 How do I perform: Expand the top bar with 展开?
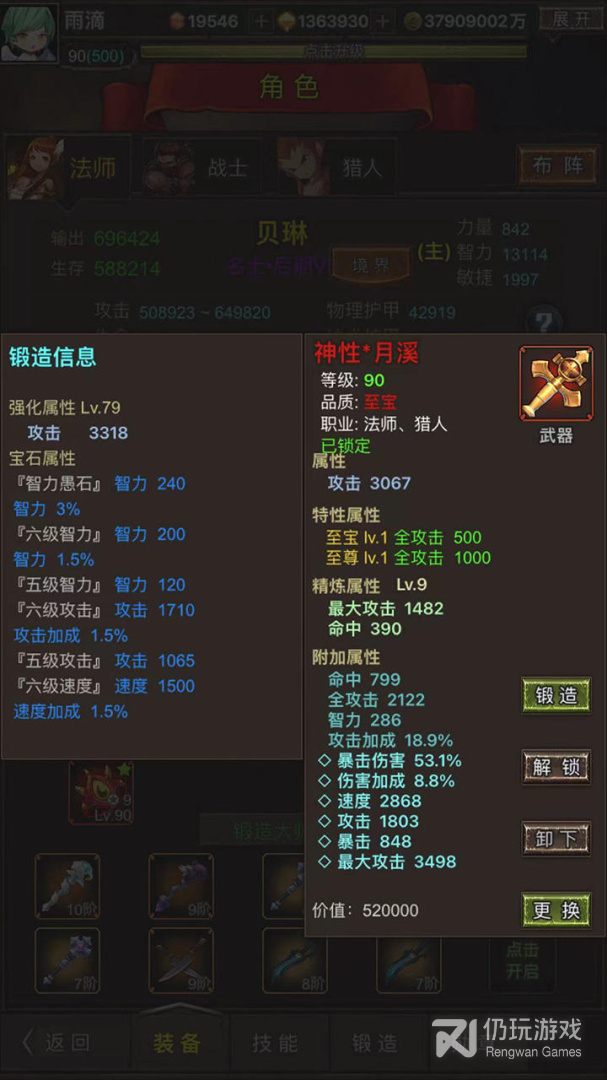pos(571,19)
